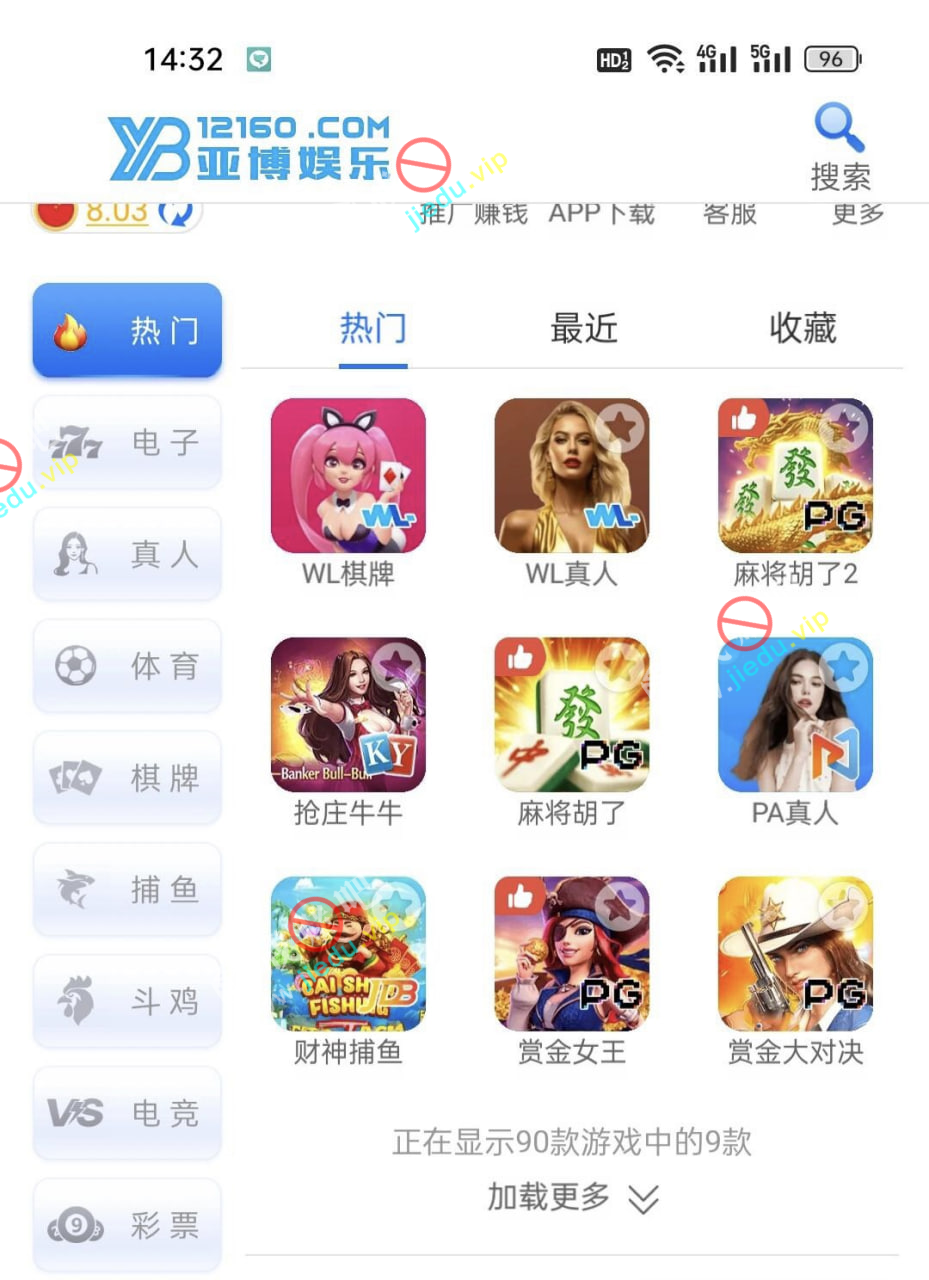929x1280 pixels.
Task: Launch the 抢庄牛牛 game
Action: coord(348,715)
